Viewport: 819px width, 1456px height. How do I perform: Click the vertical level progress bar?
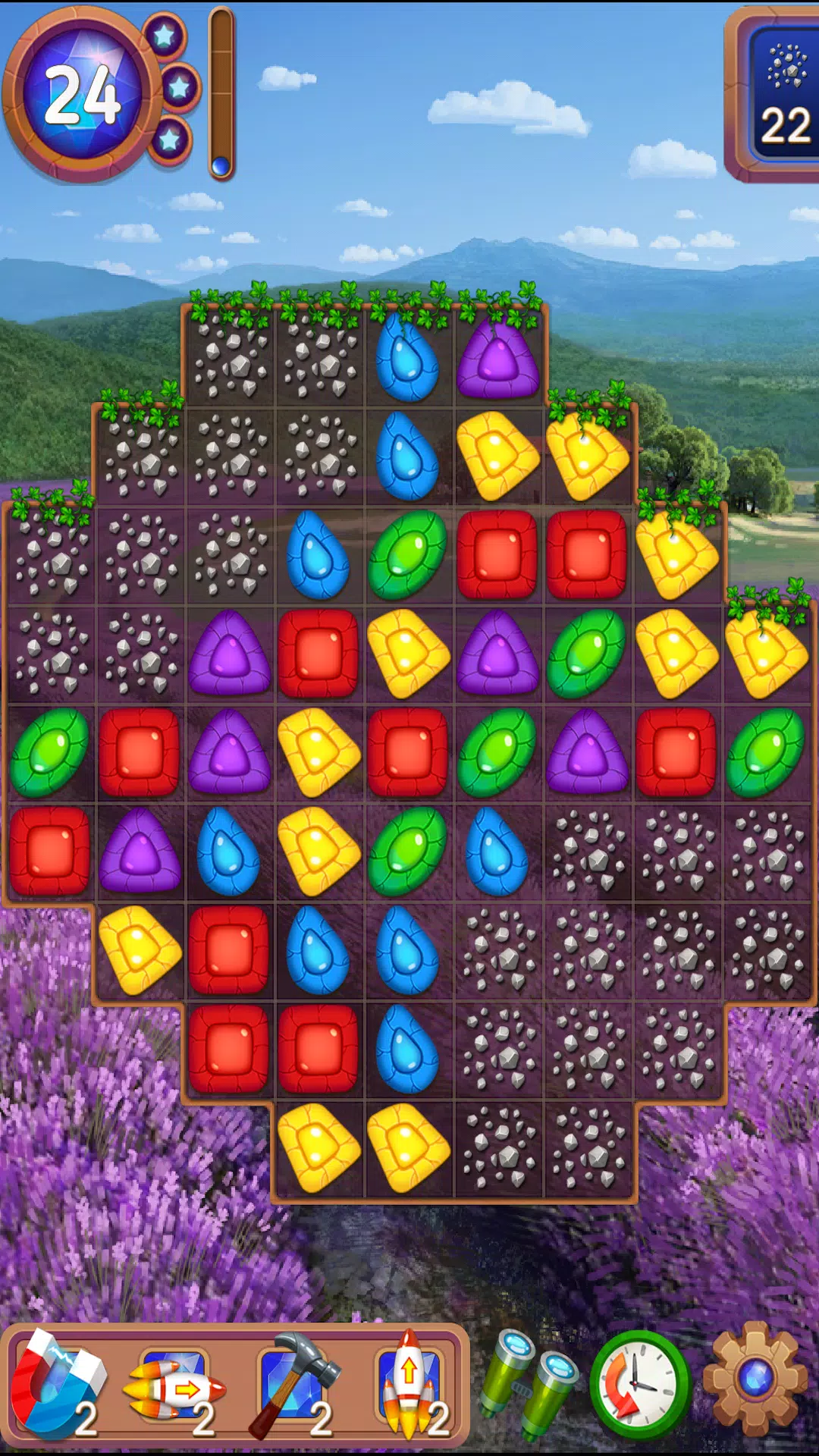220,91
